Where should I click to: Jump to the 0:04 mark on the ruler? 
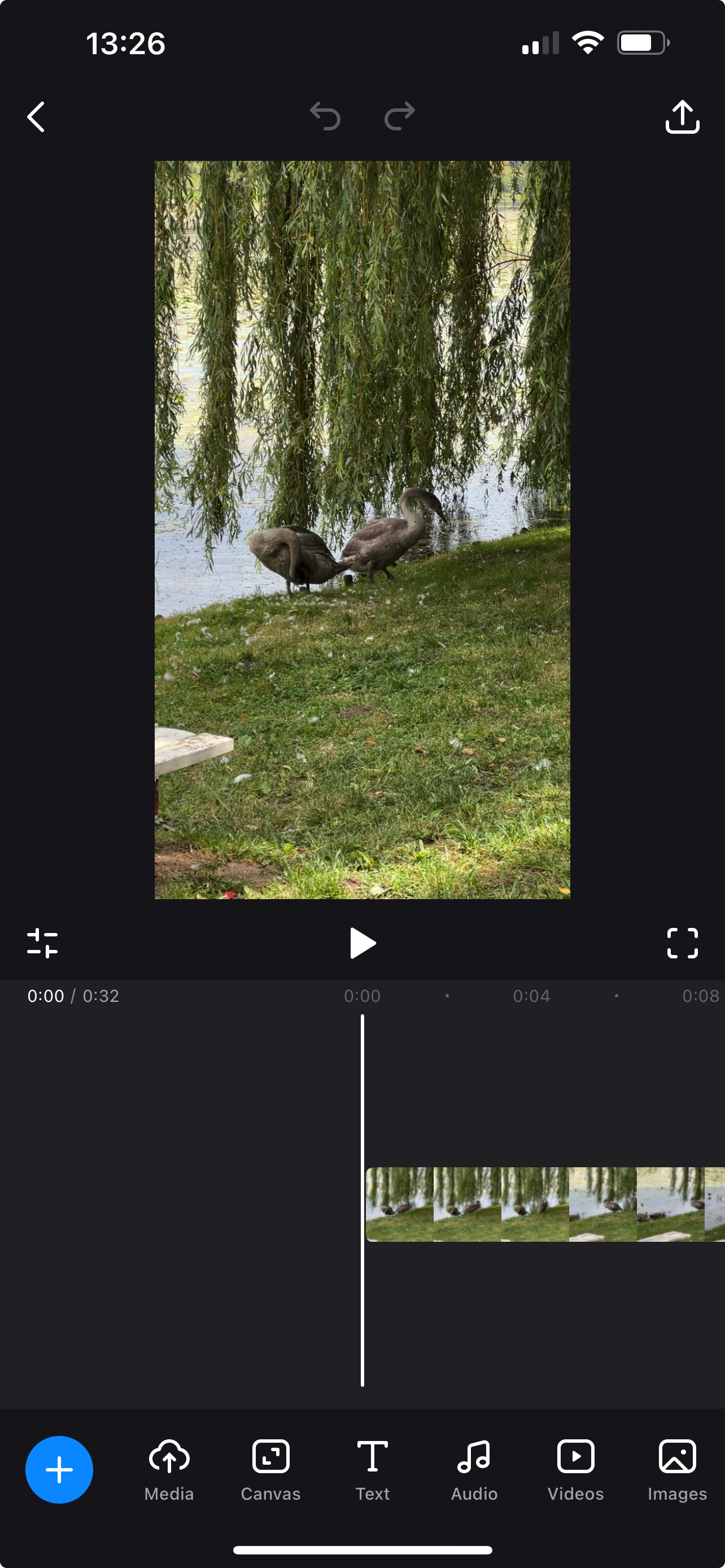click(531, 996)
